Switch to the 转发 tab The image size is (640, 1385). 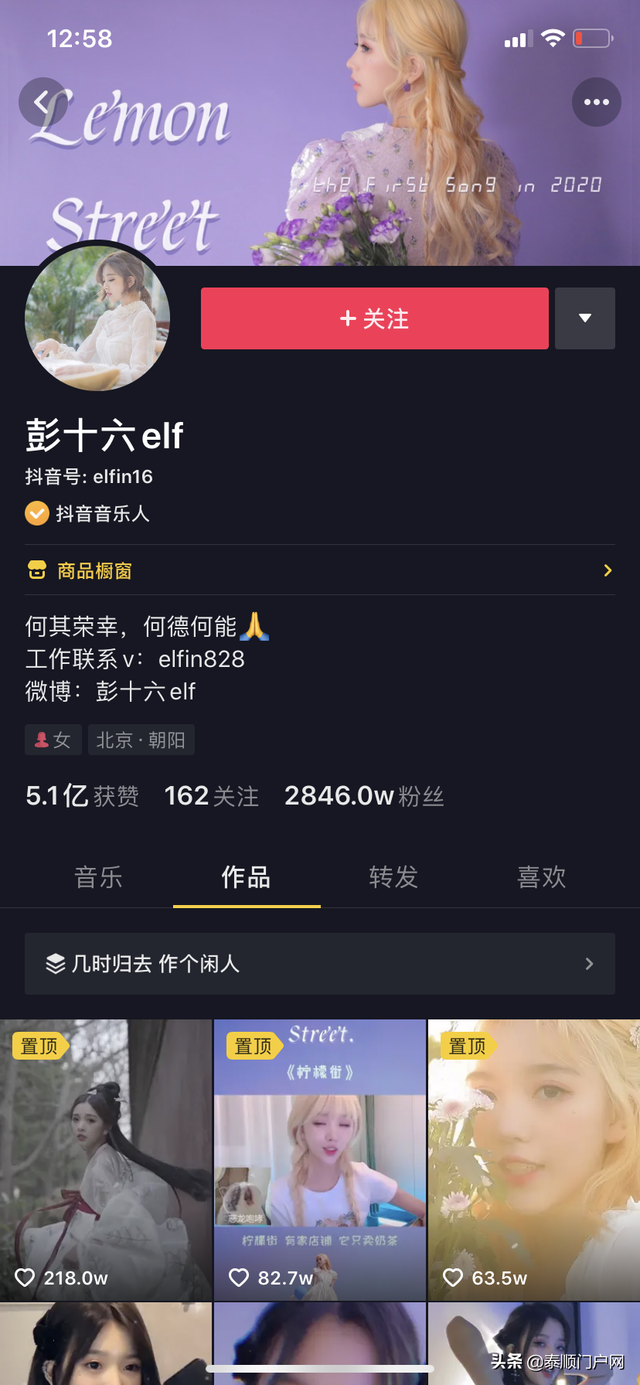point(393,877)
